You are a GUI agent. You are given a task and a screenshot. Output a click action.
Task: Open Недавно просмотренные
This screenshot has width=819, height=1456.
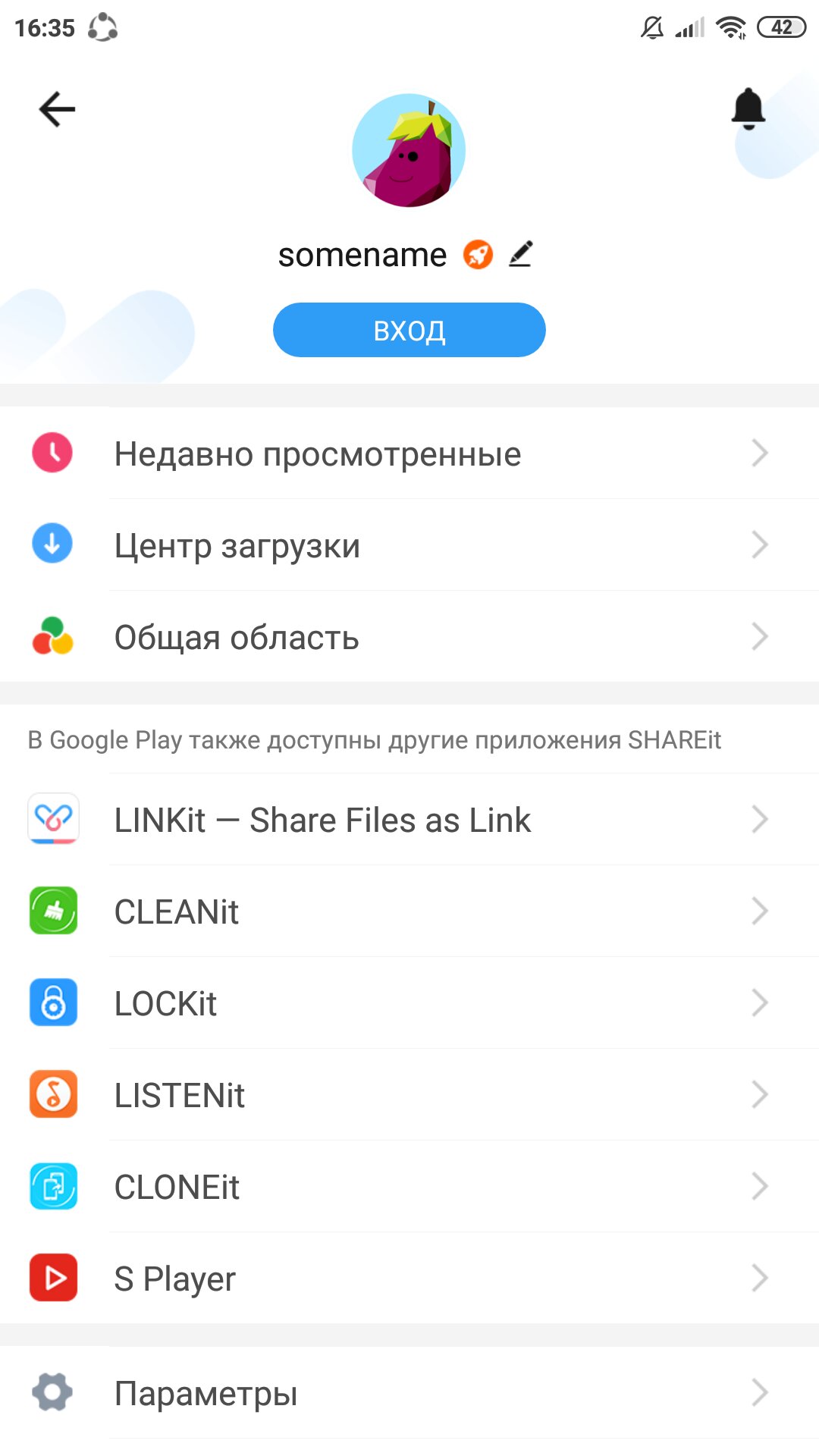[x=409, y=453]
